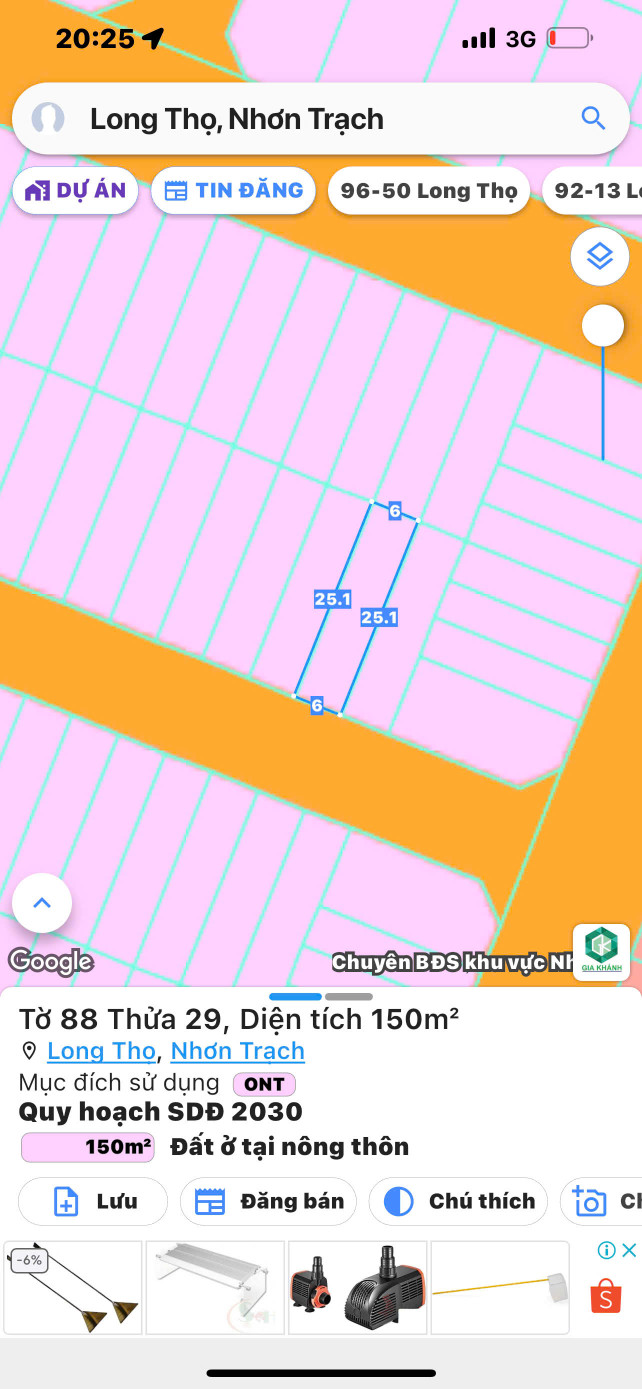Choose the 96-50 Long Thọ chip
Viewport: 642px width, 1389px height.
pos(428,191)
